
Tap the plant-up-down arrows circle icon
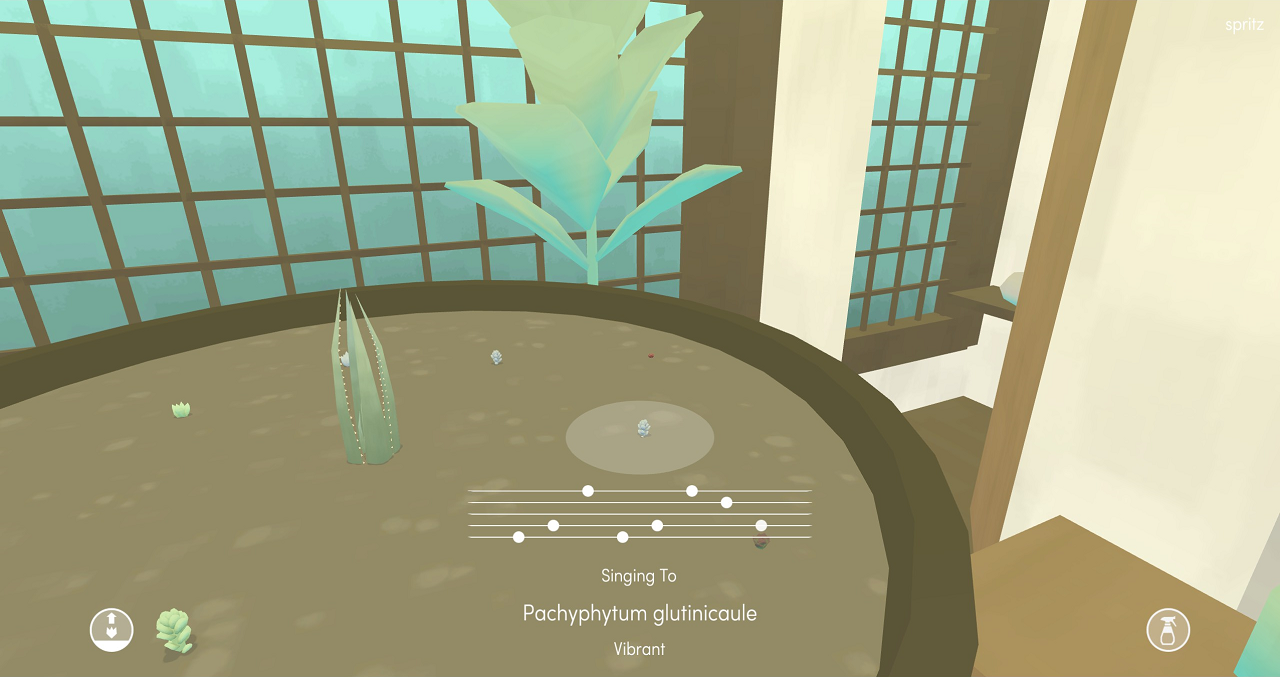click(111, 630)
